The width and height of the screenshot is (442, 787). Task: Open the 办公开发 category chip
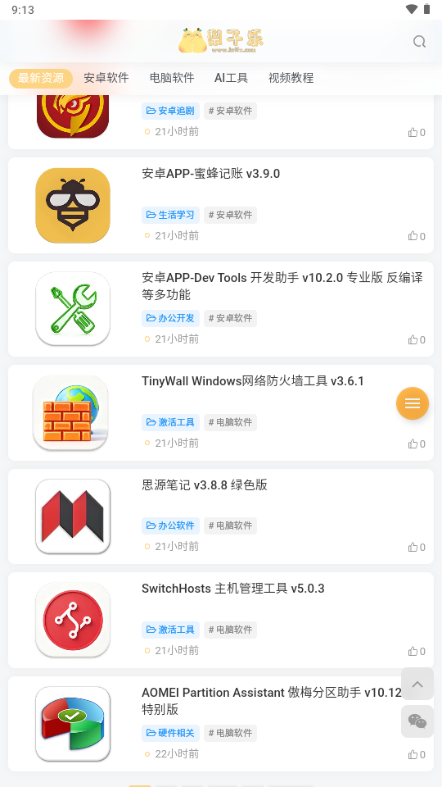[171, 318]
